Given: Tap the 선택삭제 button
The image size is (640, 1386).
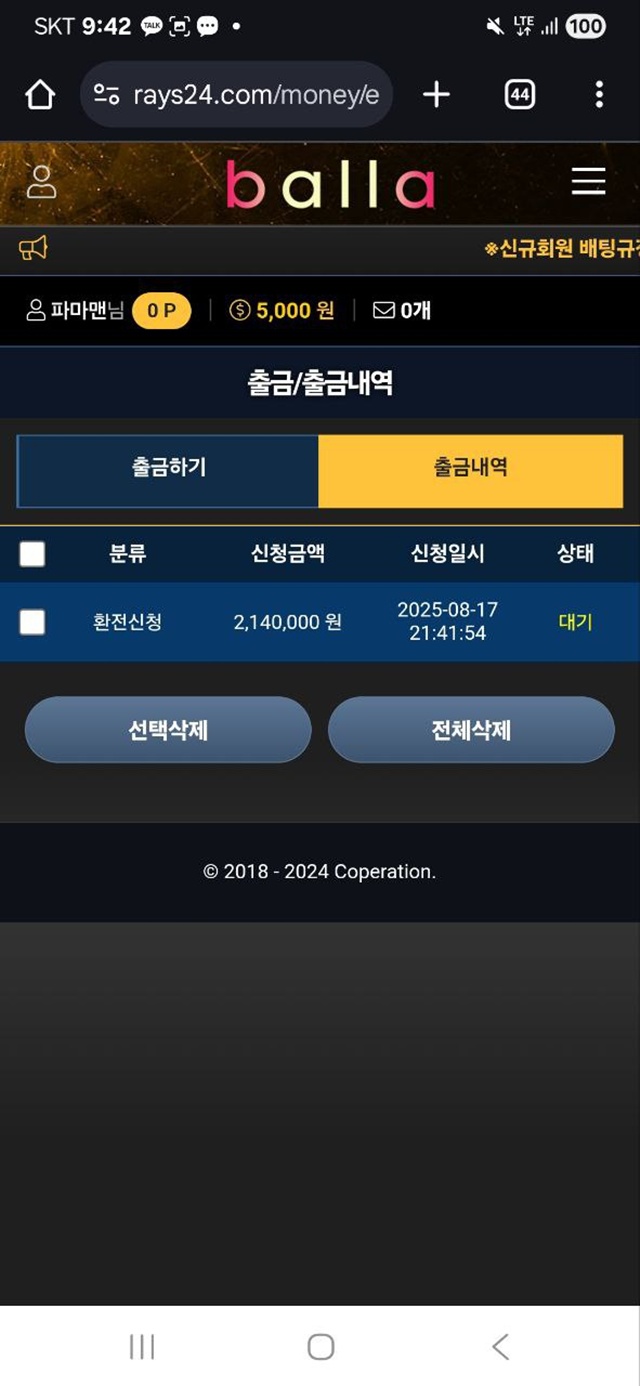Looking at the screenshot, I should 168,730.
